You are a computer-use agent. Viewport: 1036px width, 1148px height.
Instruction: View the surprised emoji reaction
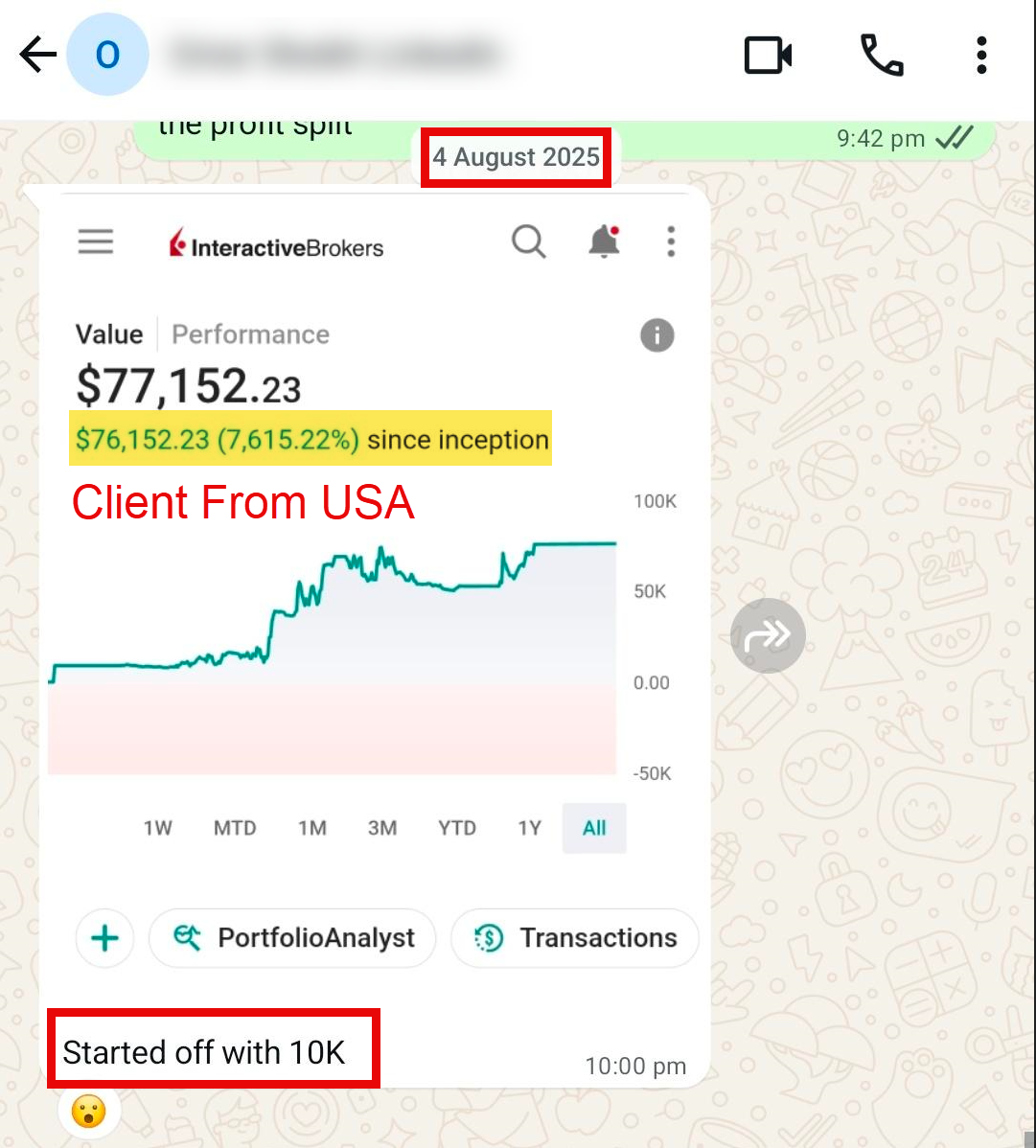coord(89,1113)
